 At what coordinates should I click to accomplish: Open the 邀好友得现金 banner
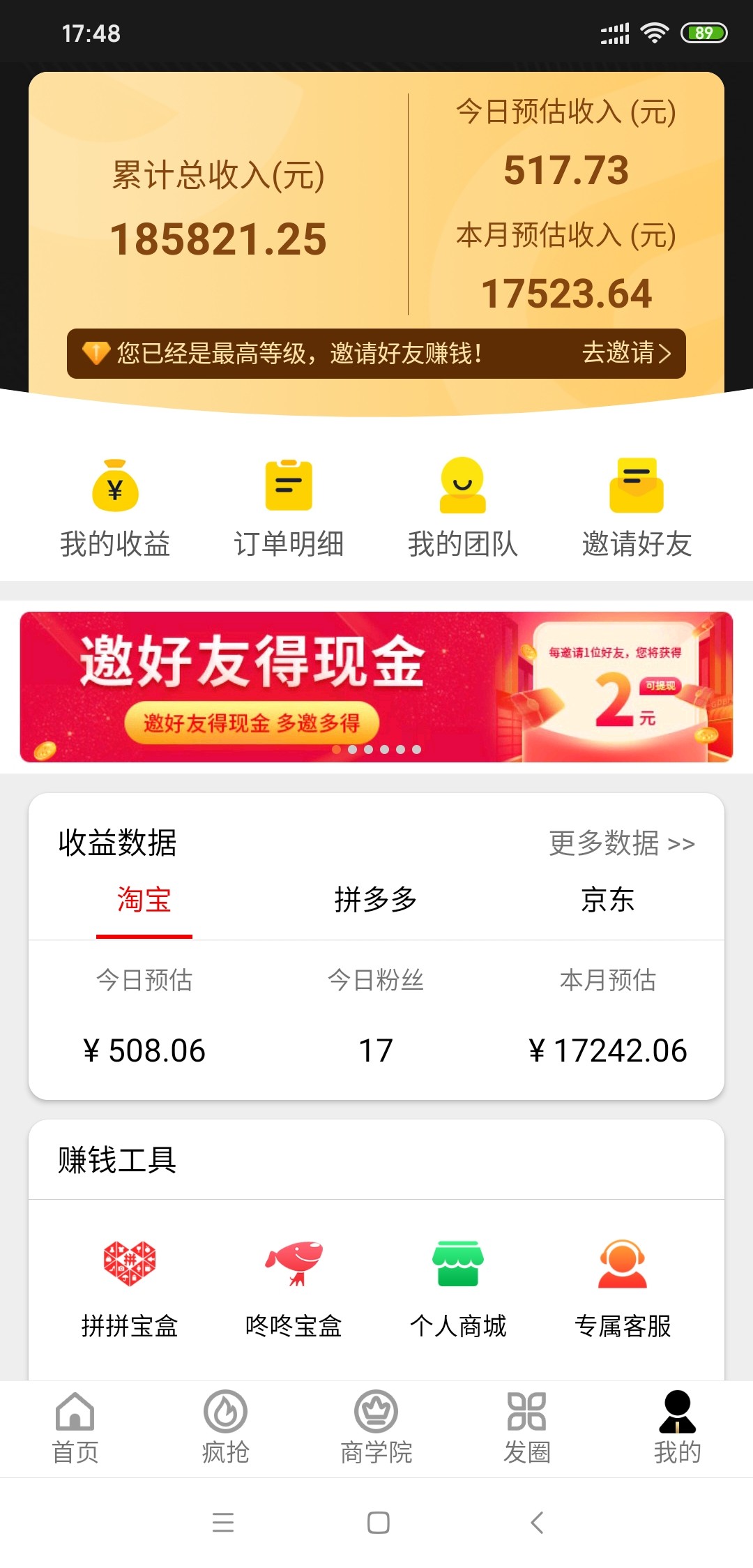click(x=376, y=686)
